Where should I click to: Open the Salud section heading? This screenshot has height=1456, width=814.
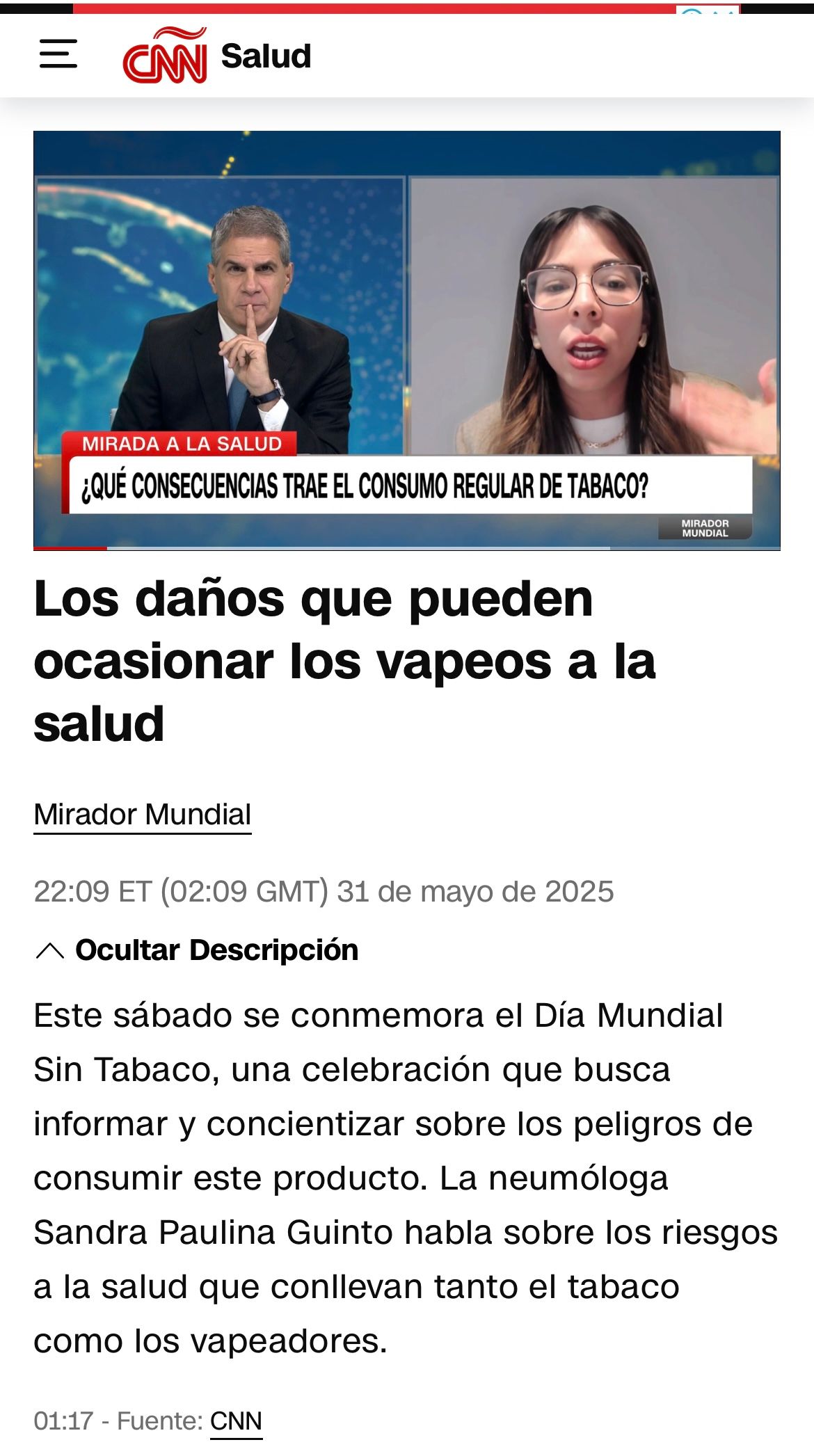(266, 56)
